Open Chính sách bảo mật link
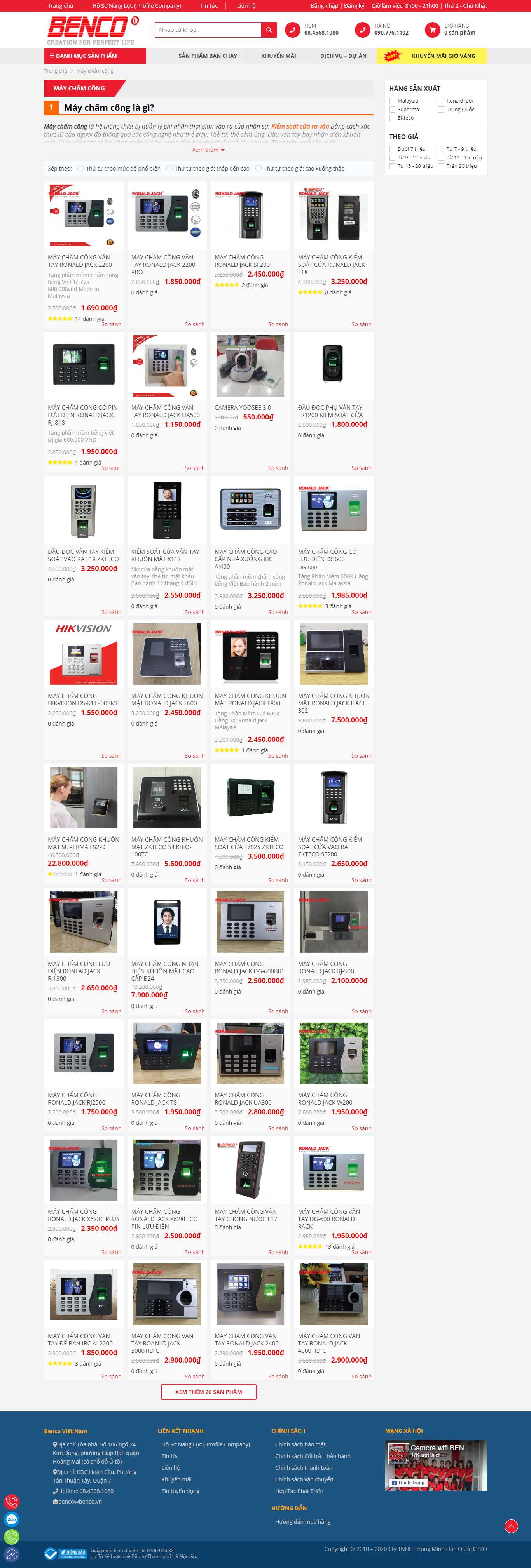Image resolution: width=531 pixels, height=1568 pixels. 300,1444
